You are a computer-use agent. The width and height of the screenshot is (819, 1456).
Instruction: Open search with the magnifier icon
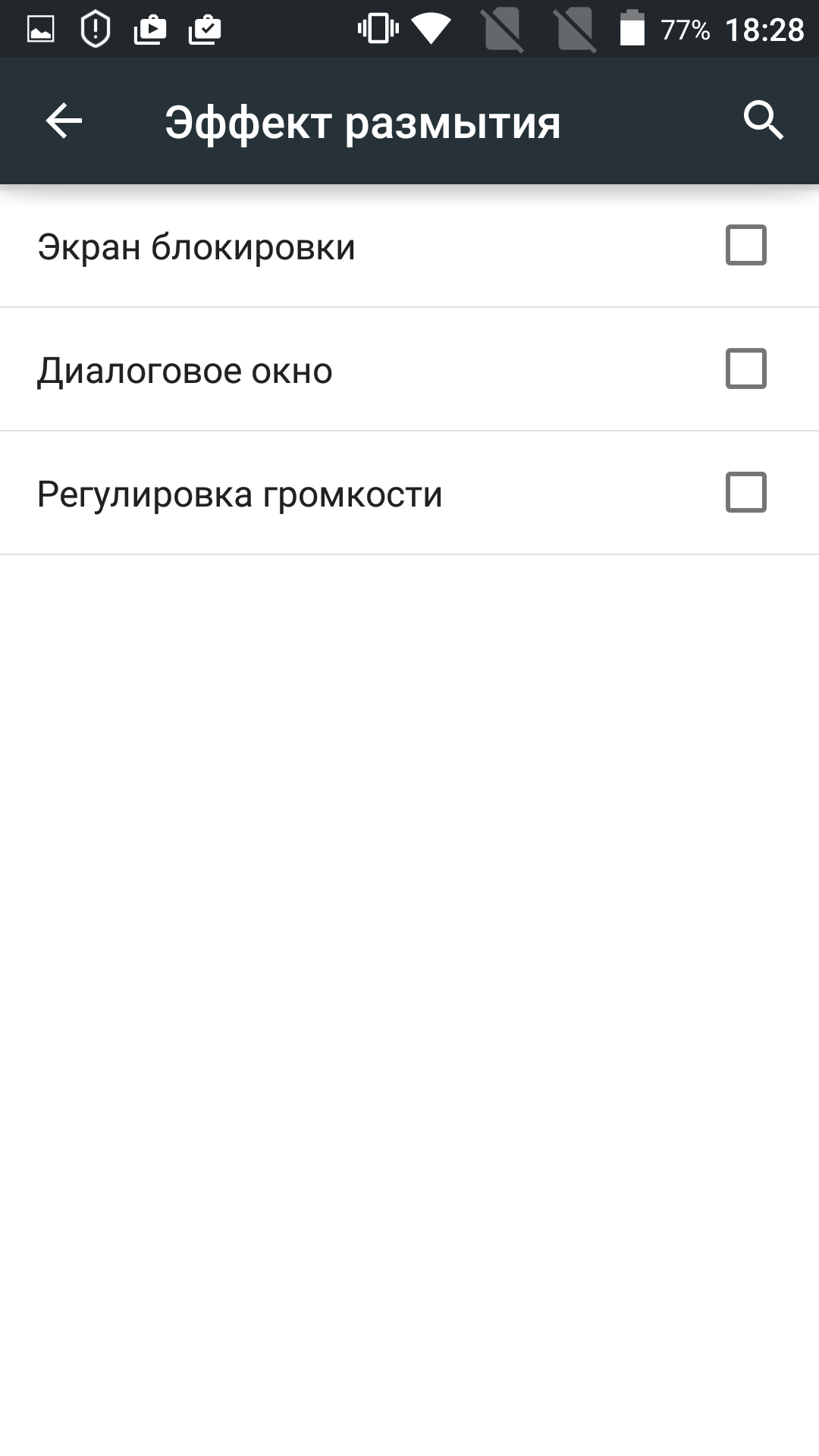(763, 121)
